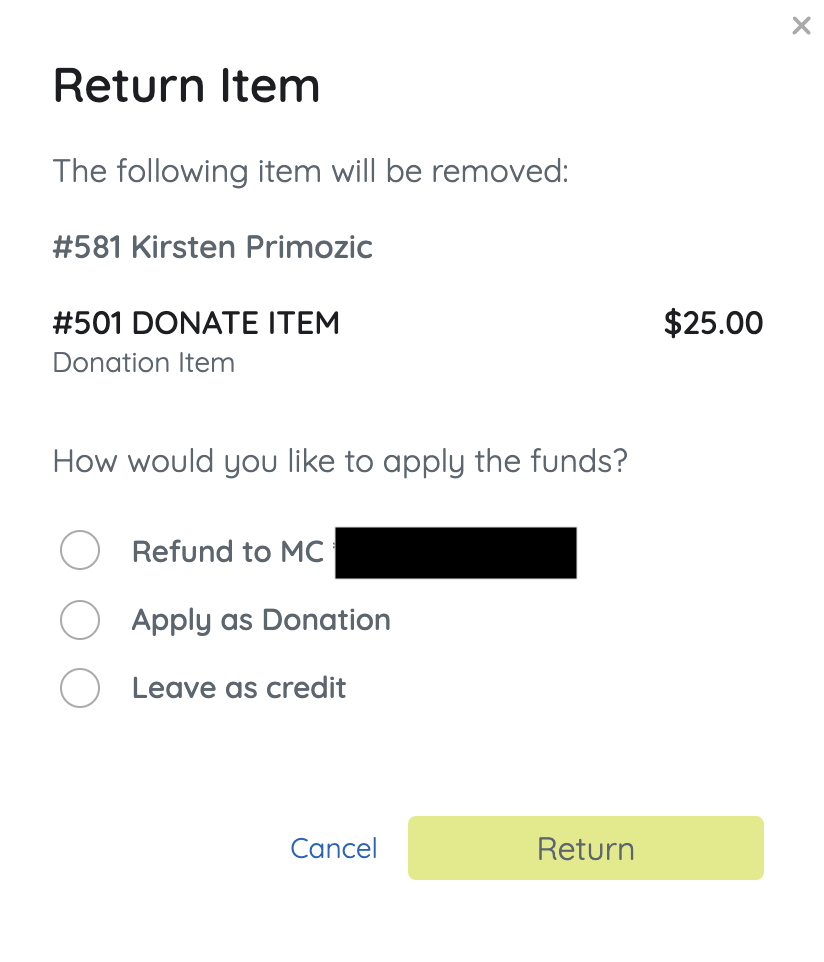The width and height of the screenshot is (824, 962).
Task: Tap the Cancel link
Action: tap(334, 849)
